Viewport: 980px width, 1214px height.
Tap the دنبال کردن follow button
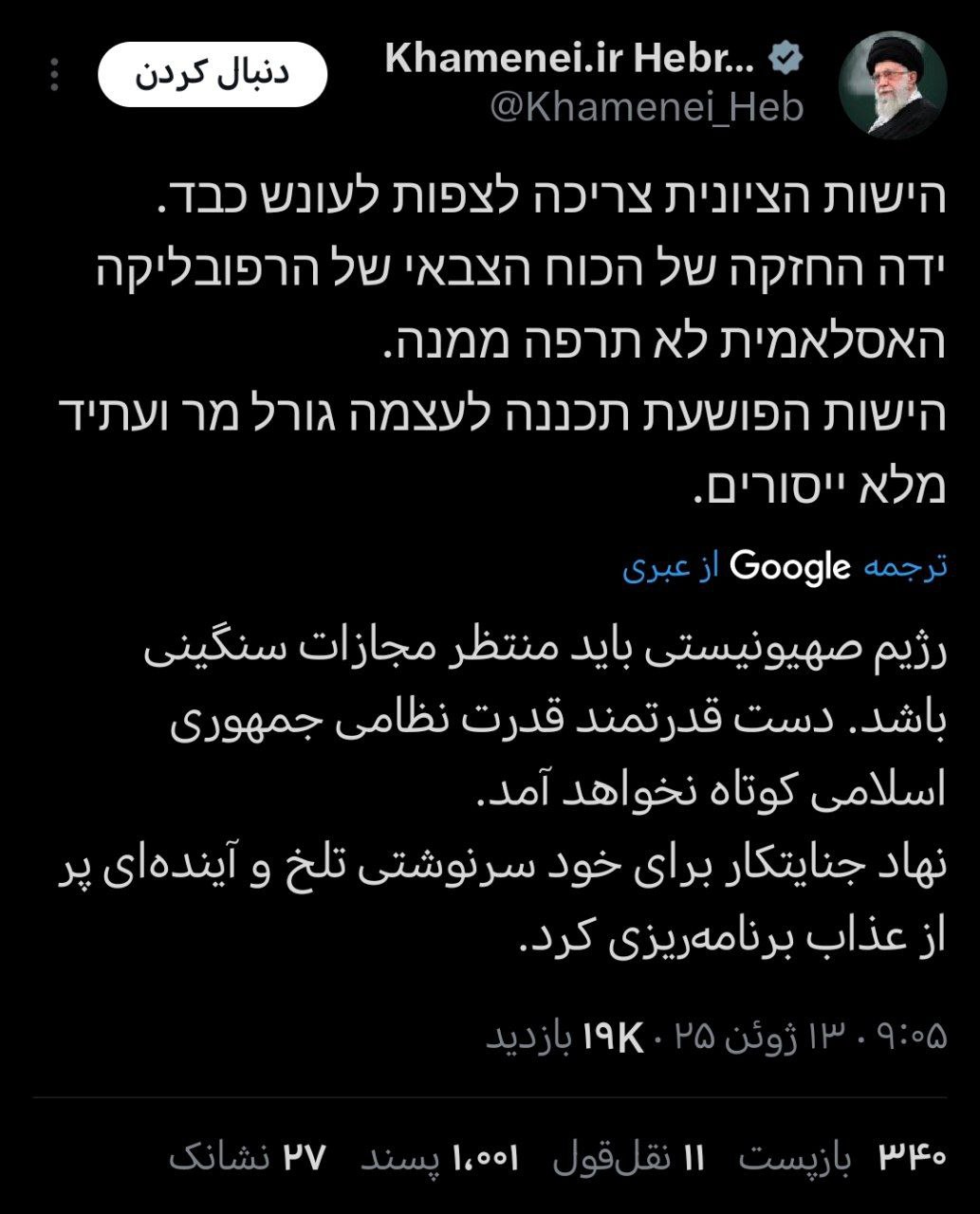coord(212,74)
